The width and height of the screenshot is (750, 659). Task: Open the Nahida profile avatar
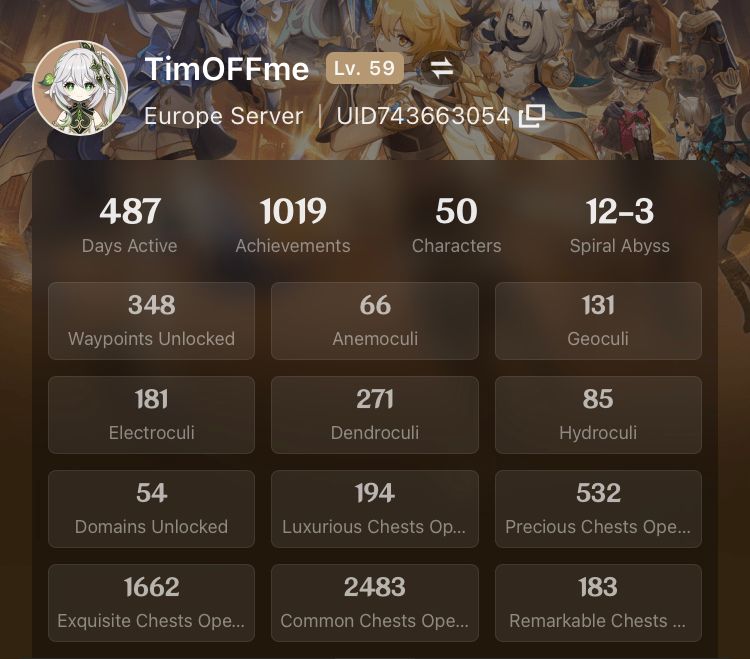pos(79,89)
